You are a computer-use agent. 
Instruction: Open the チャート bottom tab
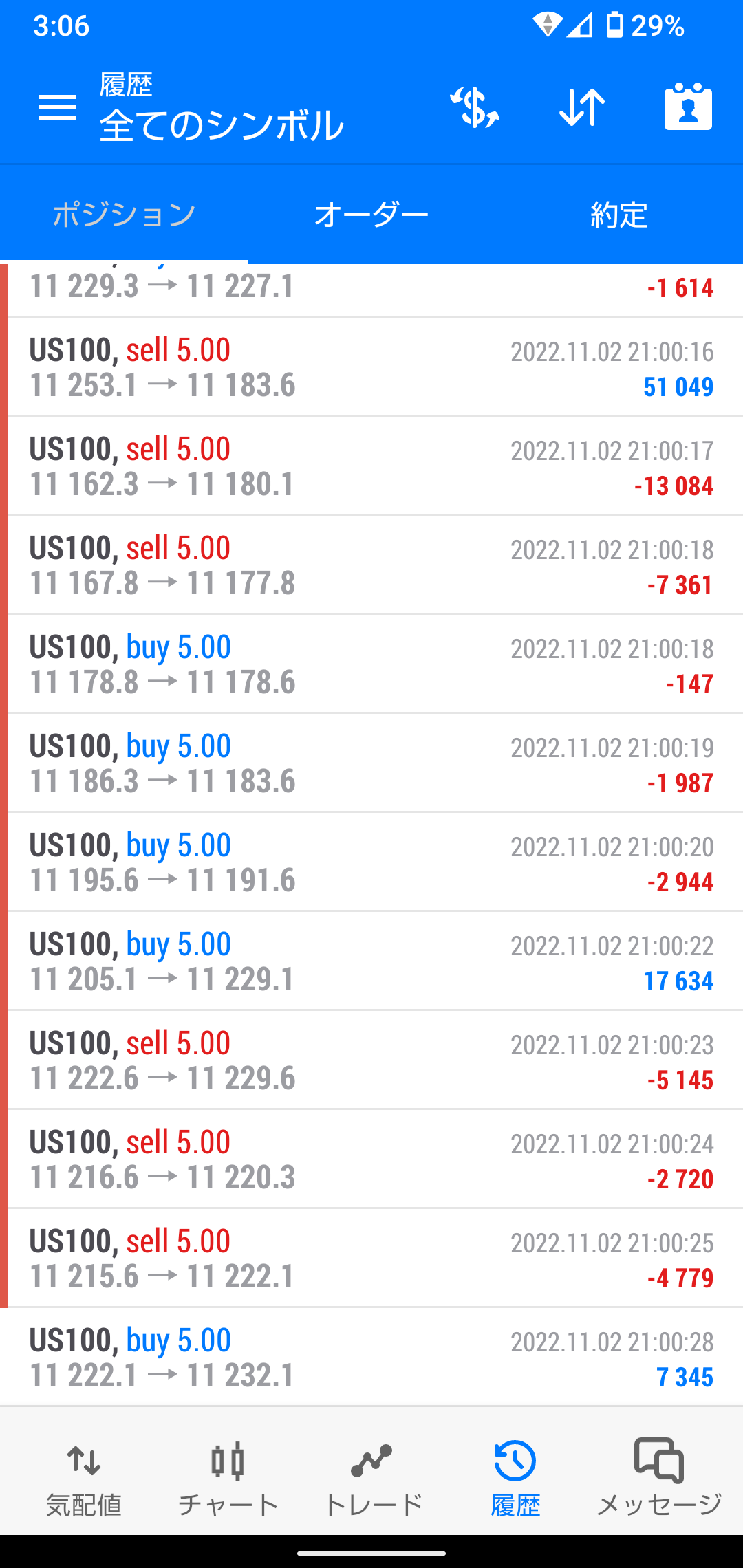(228, 1472)
